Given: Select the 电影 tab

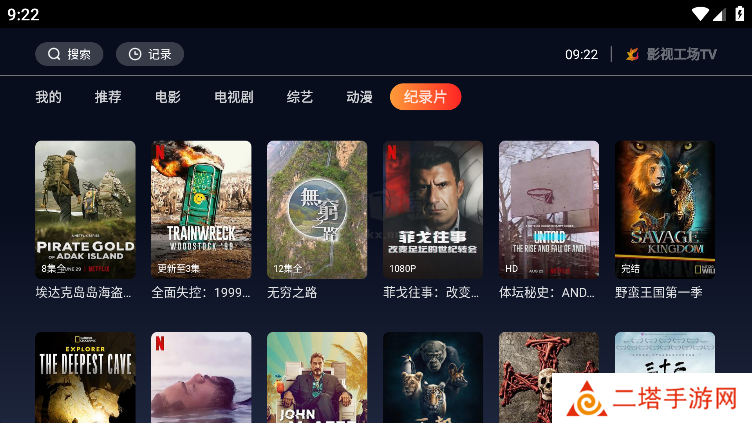Looking at the screenshot, I should [x=168, y=97].
